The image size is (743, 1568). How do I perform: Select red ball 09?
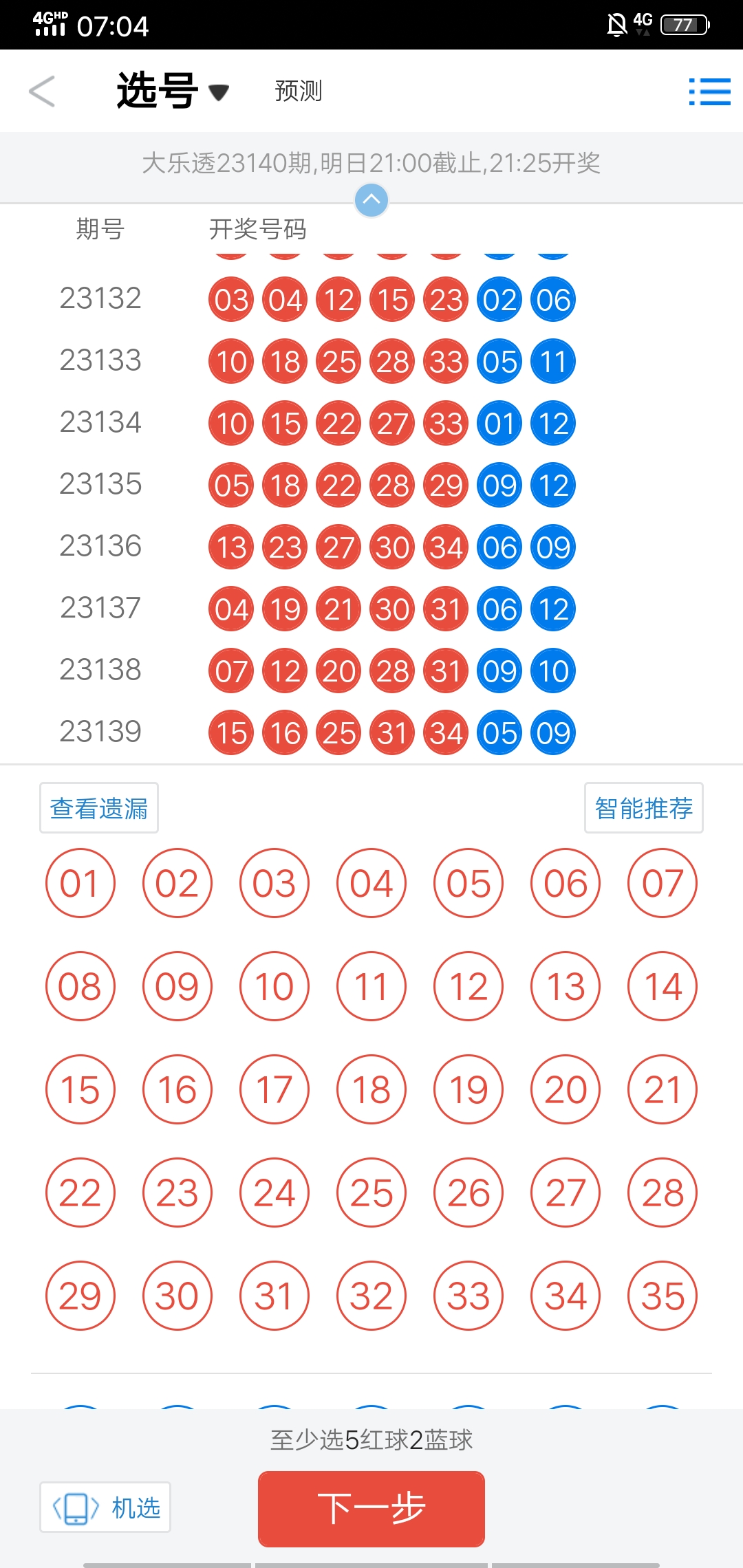(177, 986)
